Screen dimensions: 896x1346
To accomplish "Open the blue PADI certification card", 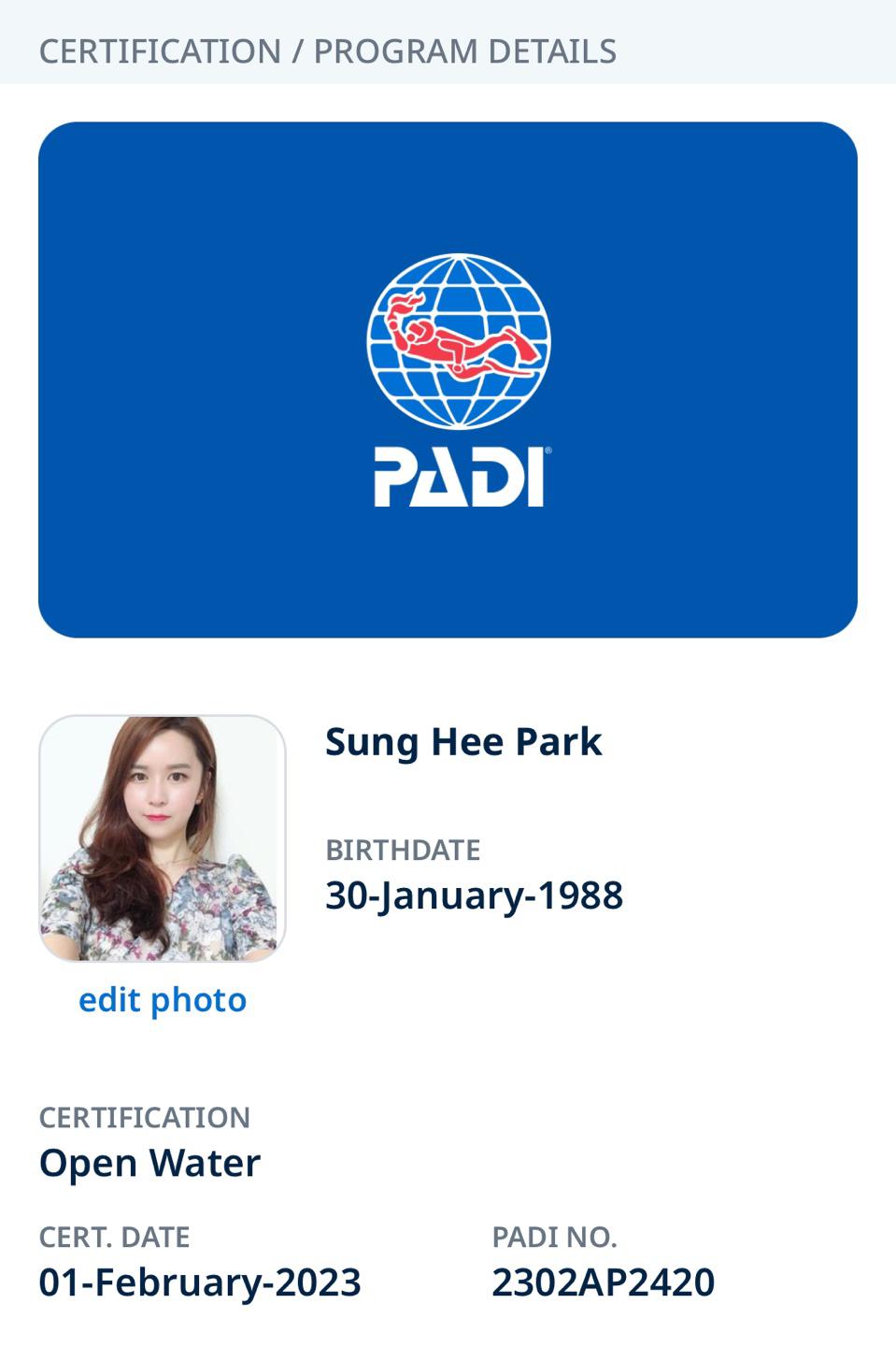I will click(448, 379).
